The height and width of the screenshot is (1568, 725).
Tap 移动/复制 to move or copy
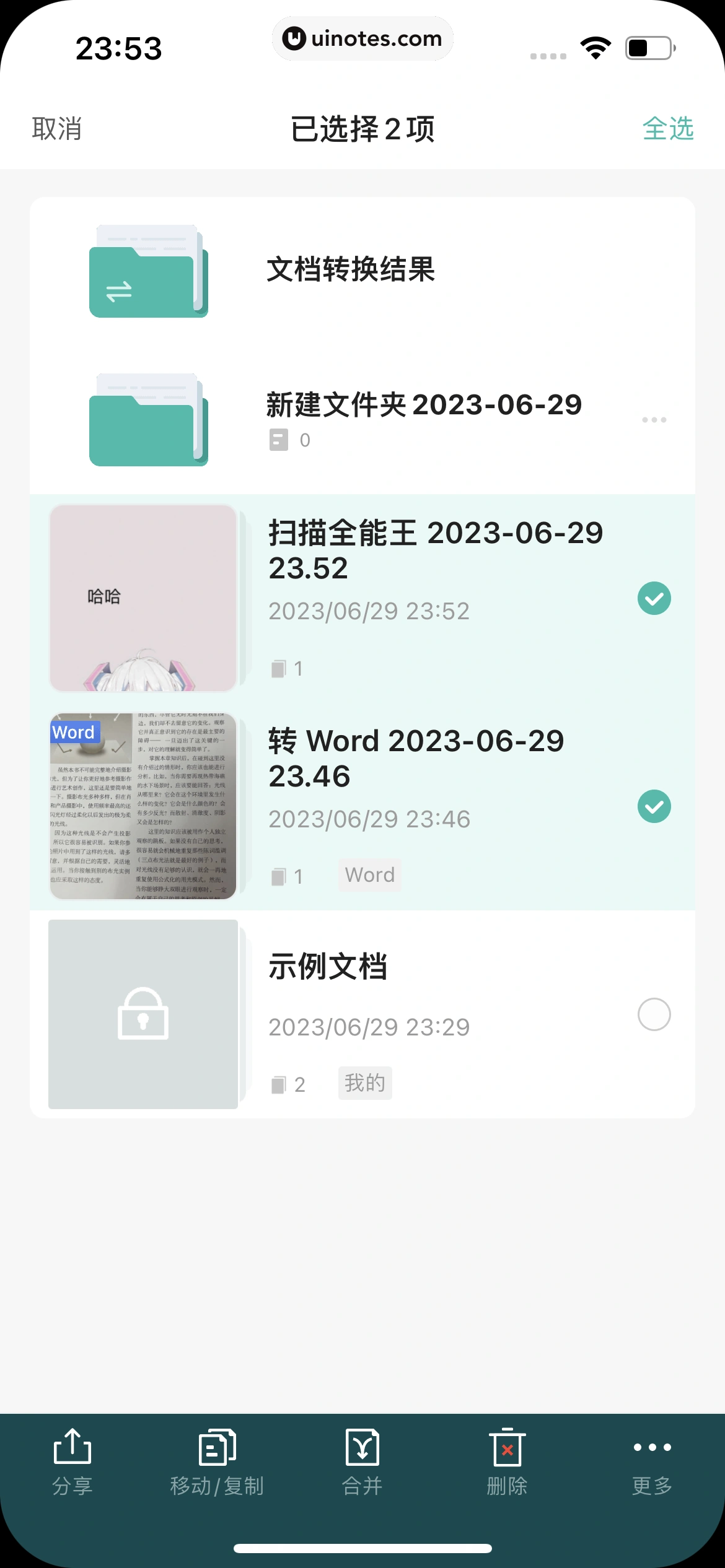pyautogui.click(x=217, y=1461)
